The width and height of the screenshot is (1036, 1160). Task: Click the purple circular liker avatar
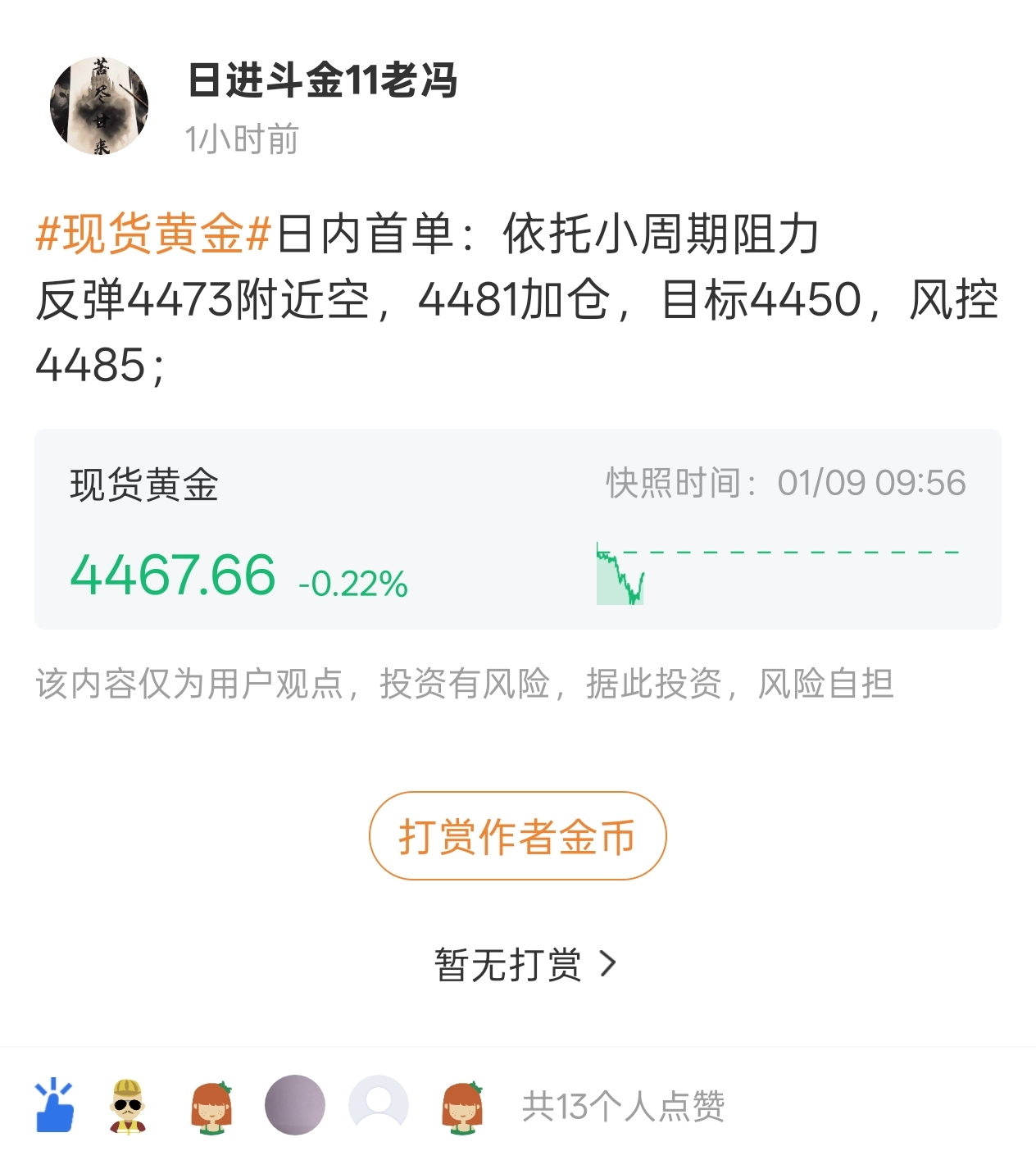pos(295,1106)
